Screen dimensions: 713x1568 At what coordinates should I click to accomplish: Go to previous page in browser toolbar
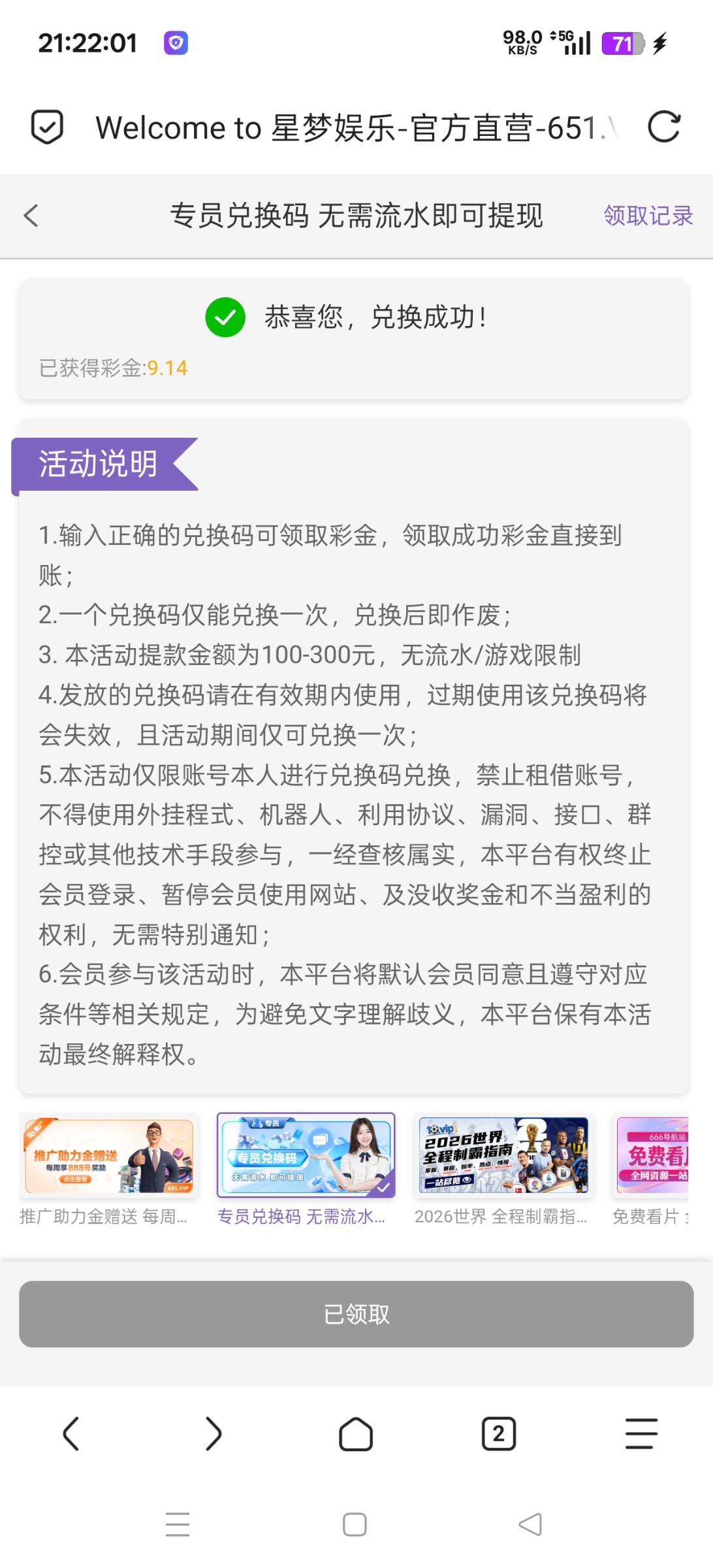tap(71, 1434)
